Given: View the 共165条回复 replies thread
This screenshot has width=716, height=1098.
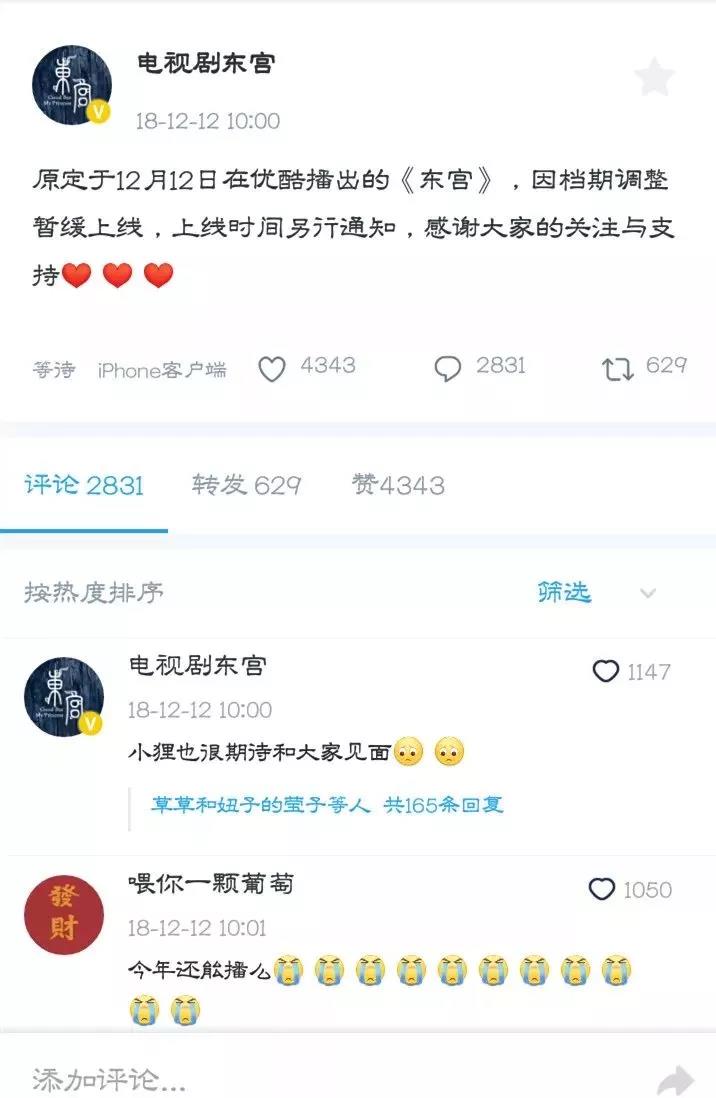Looking at the screenshot, I should pos(327,805).
